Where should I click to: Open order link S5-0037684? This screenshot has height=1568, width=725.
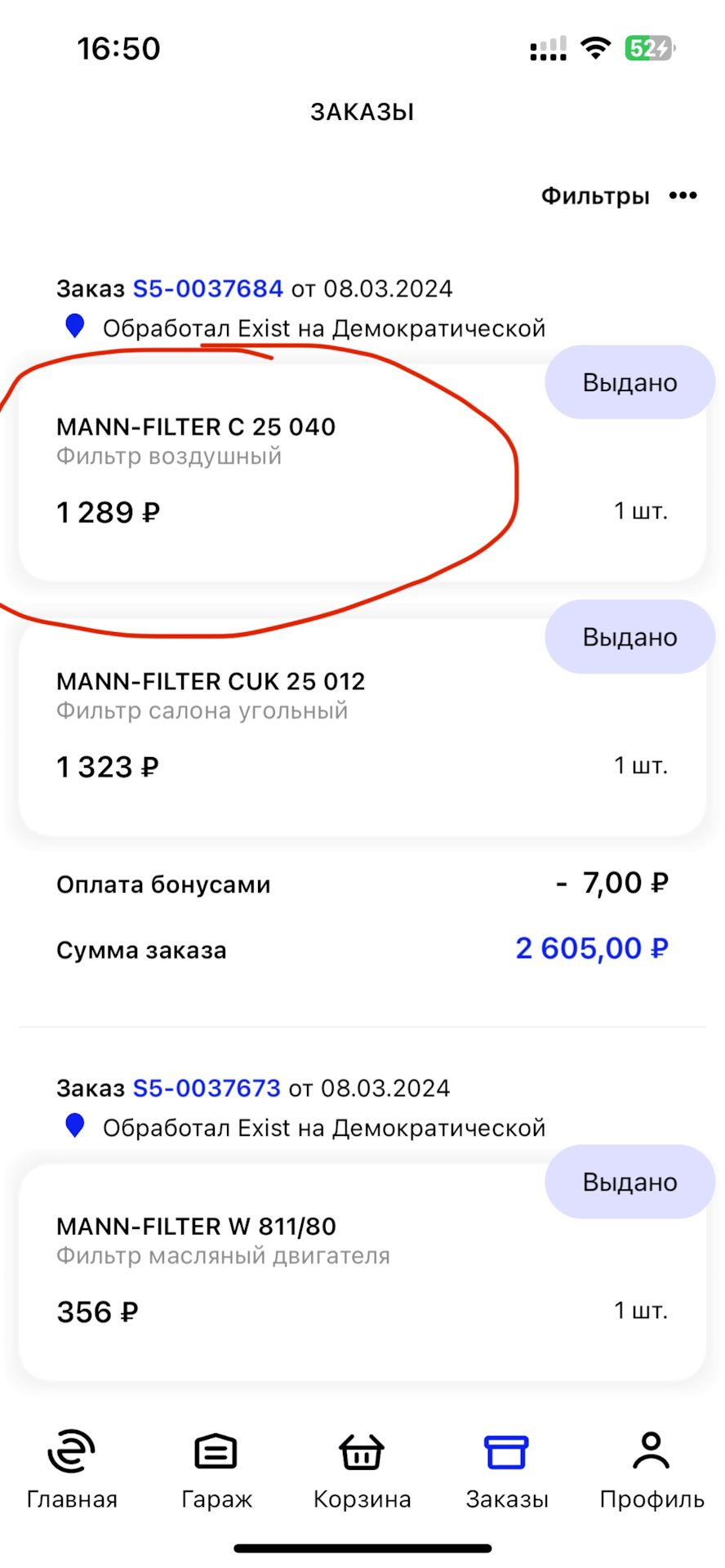pyautogui.click(x=207, y=287)
